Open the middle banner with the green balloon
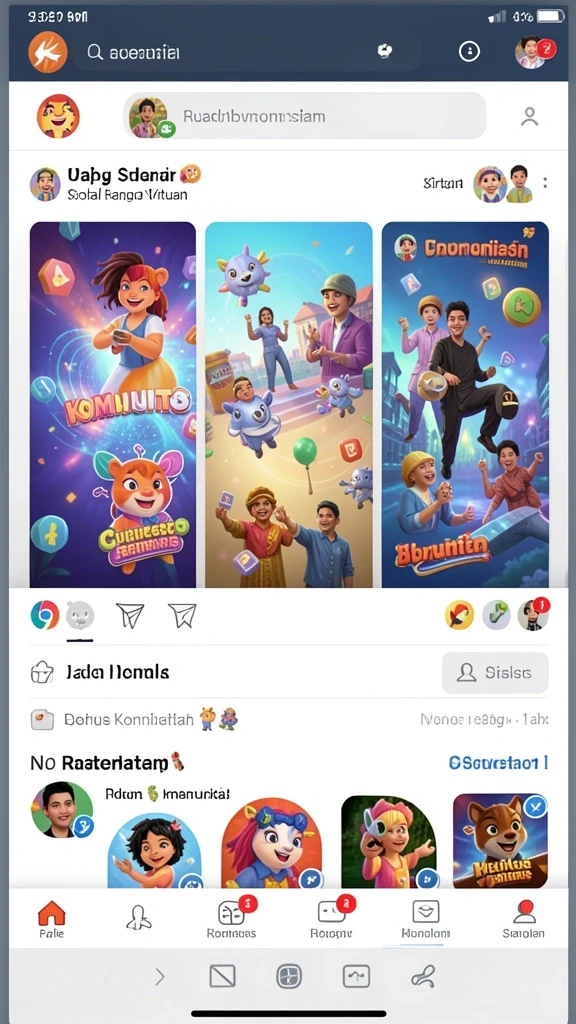 289,405
